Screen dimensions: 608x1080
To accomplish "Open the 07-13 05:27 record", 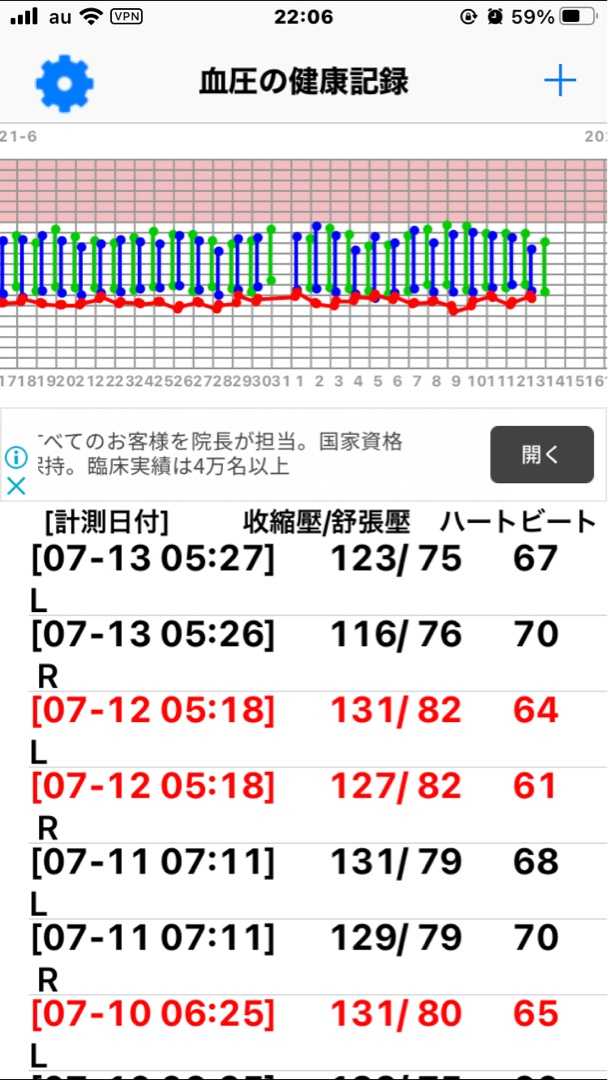I will pos(304,578).
